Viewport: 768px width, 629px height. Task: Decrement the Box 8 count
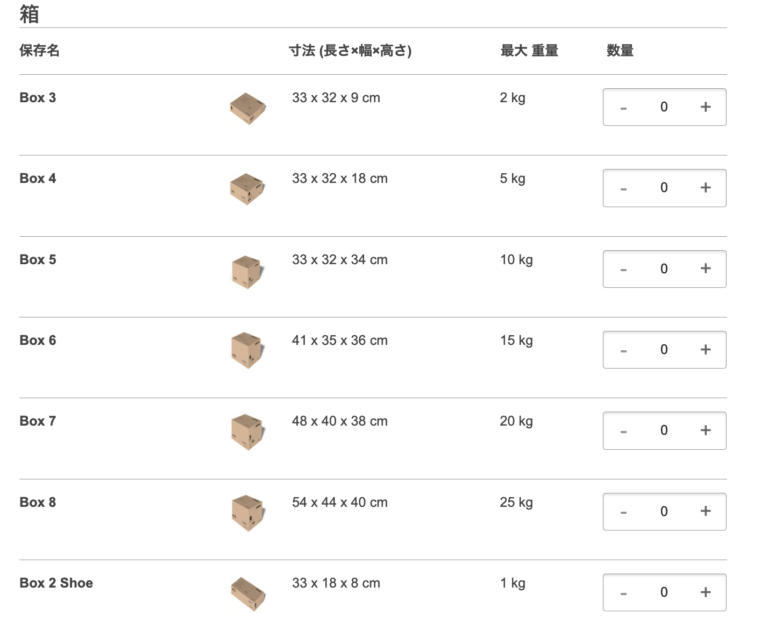point(623,512)
